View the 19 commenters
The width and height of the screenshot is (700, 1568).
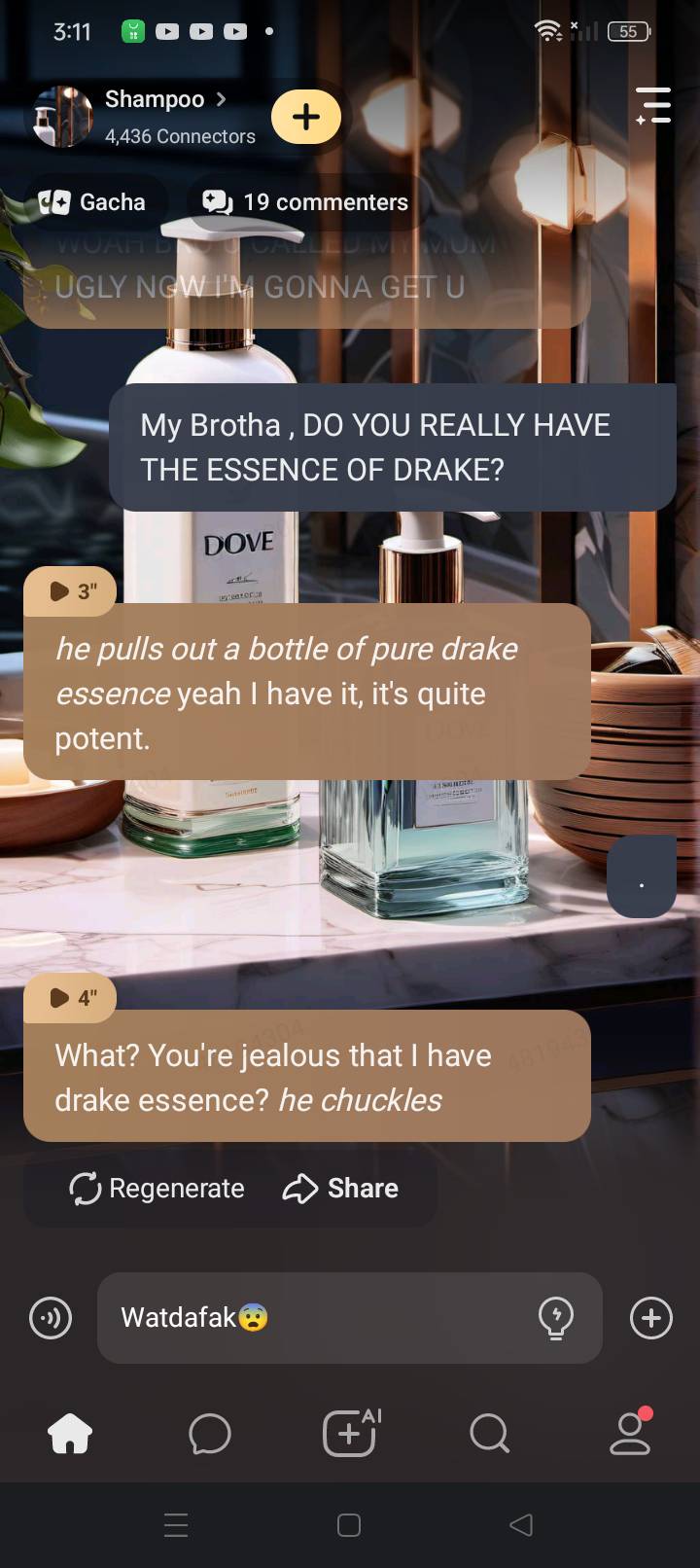pos(305,202)
